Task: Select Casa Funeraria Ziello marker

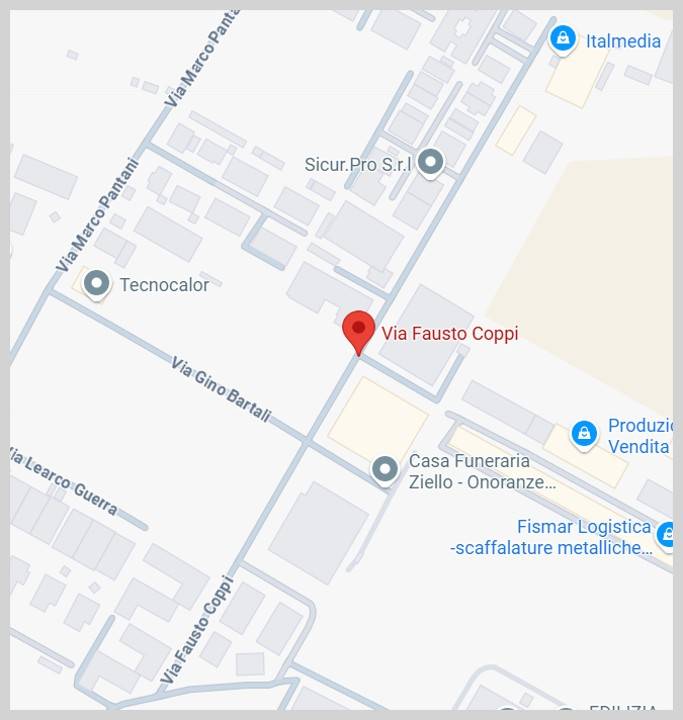Action: pyautogui.click(x=385, y=469)
